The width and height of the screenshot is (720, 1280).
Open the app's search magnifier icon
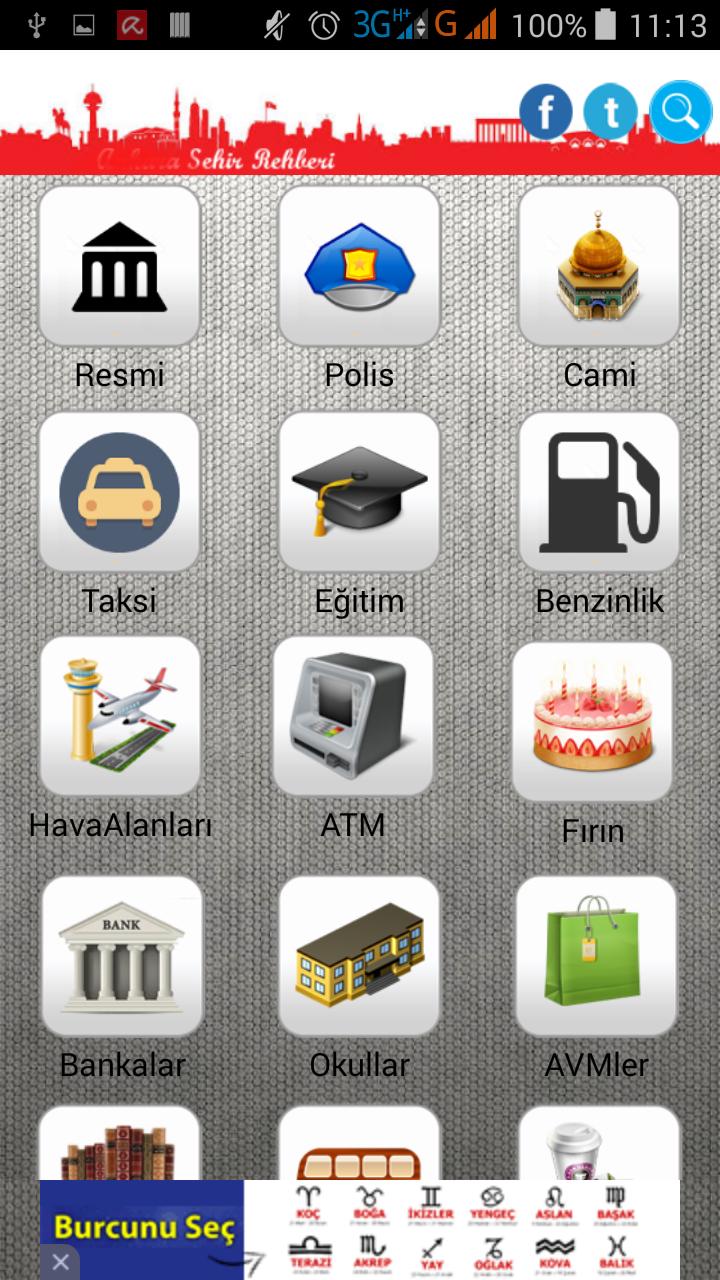coord(680,112)
